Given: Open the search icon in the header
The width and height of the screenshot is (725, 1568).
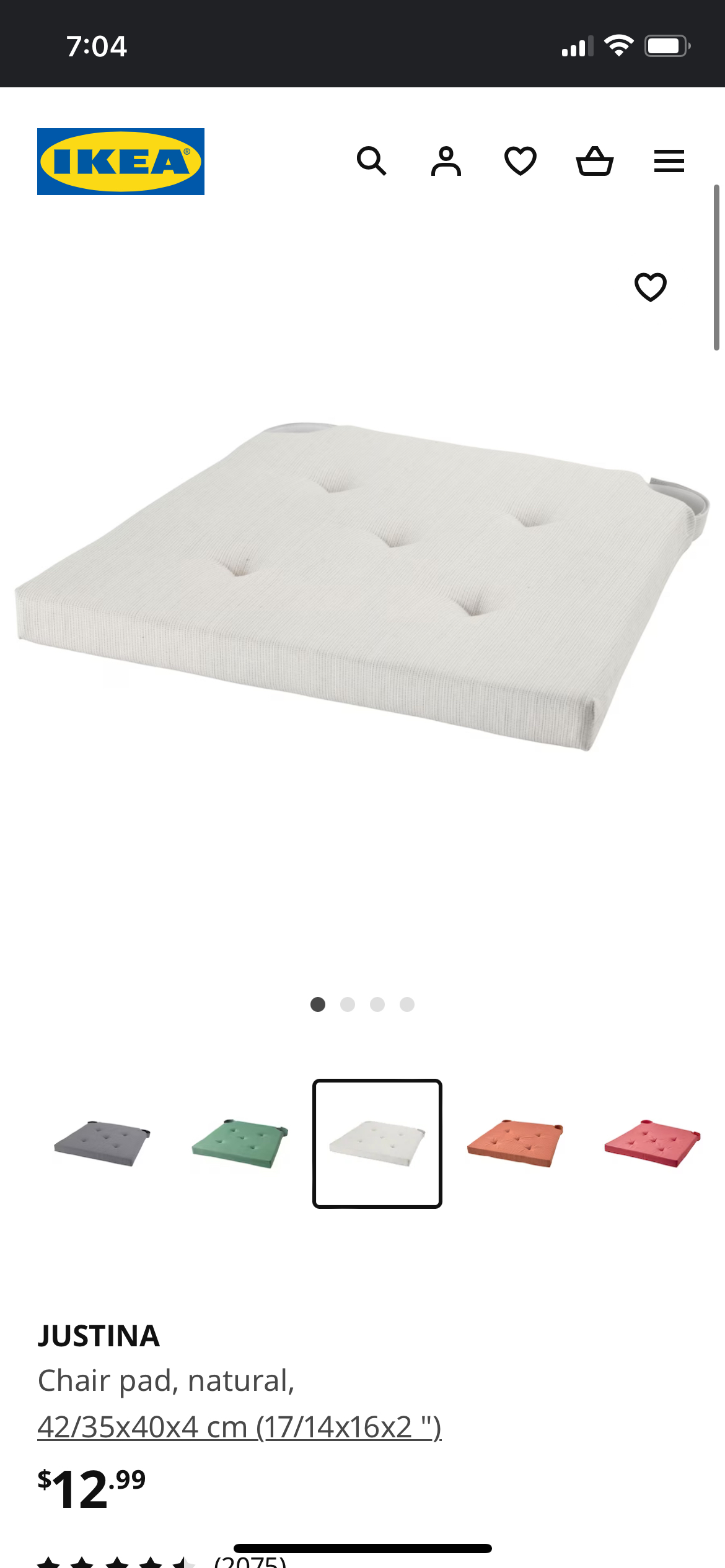Looking at the screenshot, I should point(372,162).
